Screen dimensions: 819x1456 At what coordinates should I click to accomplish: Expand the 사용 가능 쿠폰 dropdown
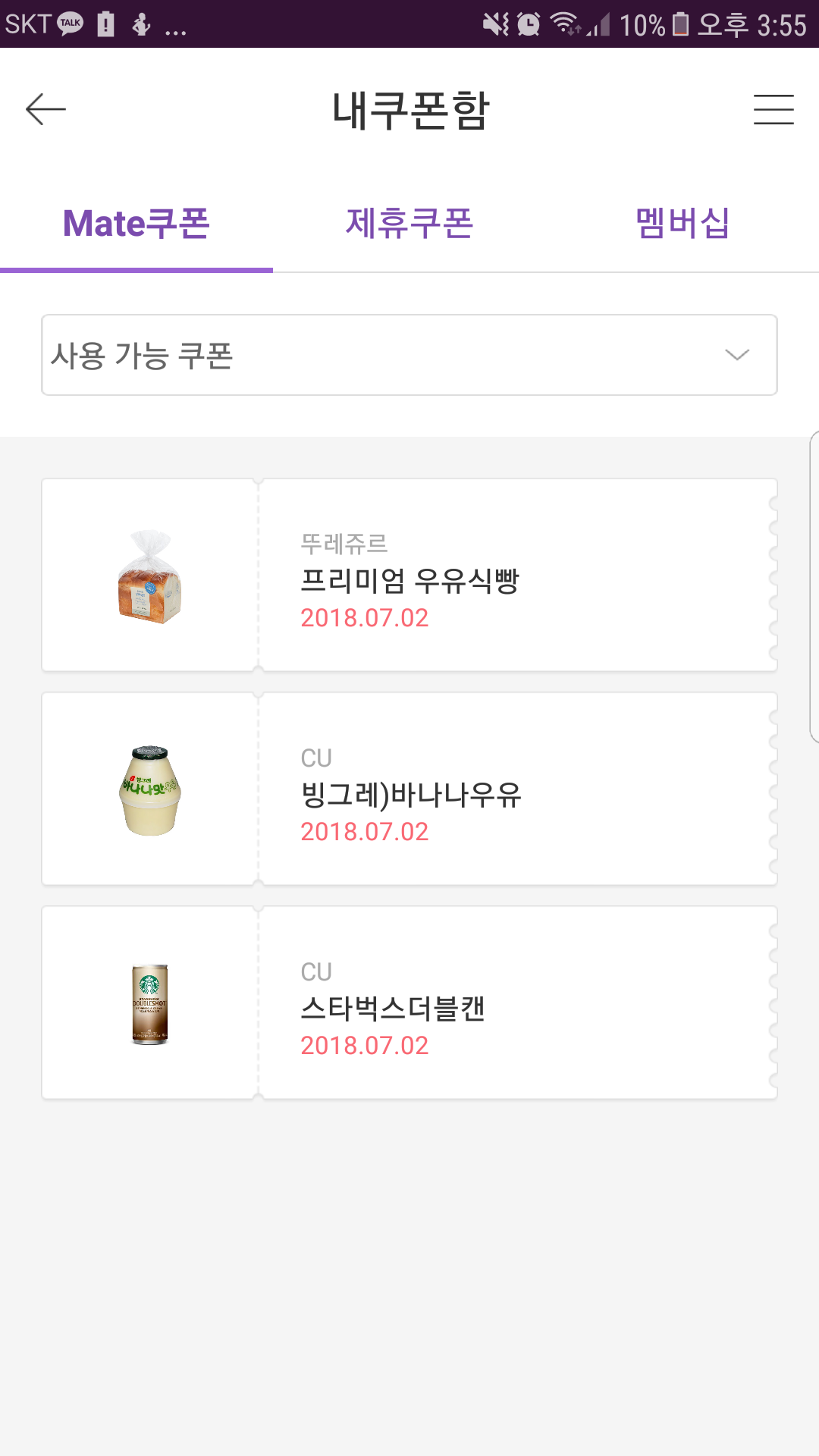point(409,355)
